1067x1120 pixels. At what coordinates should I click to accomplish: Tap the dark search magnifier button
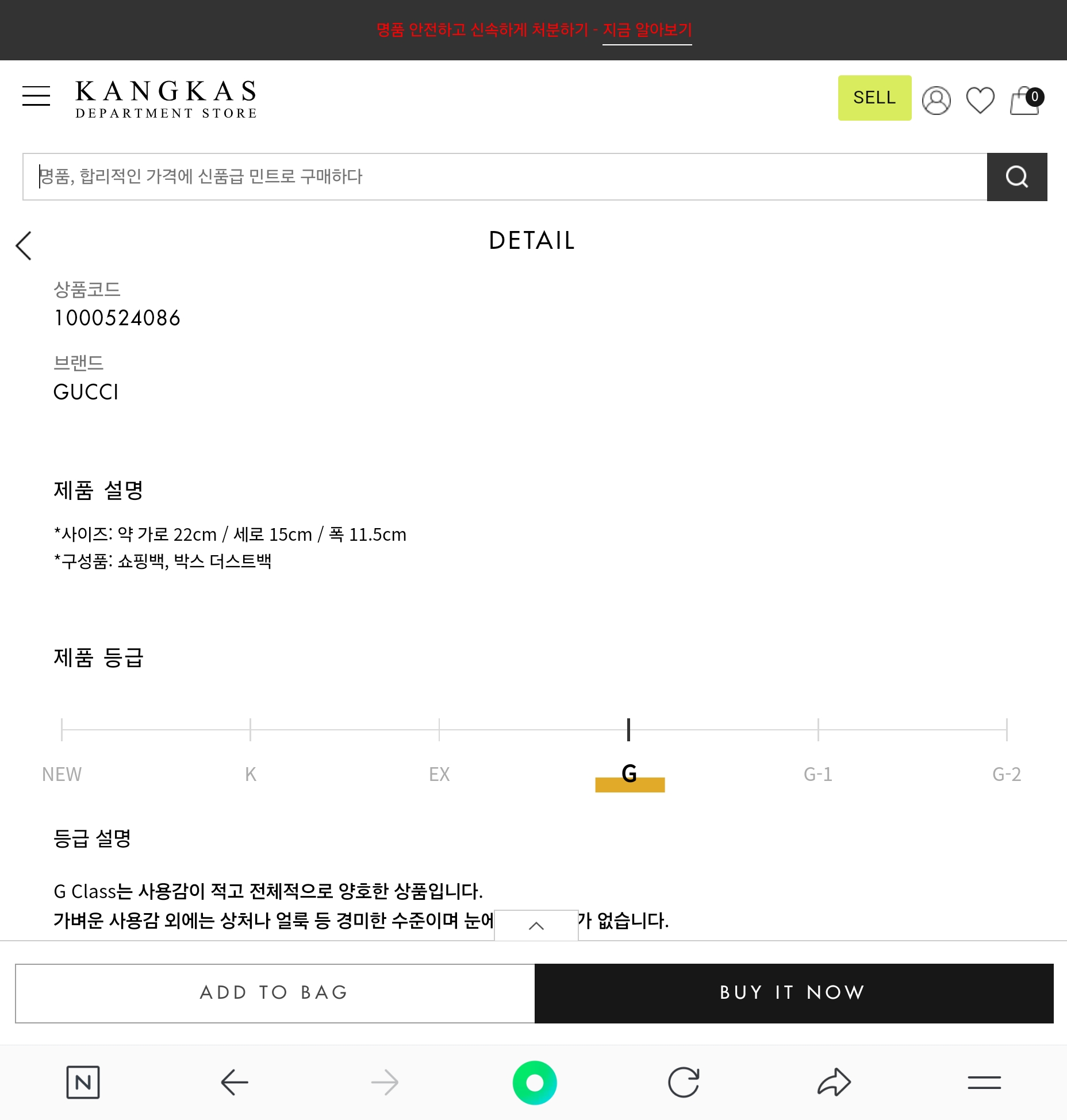click(x=1016, y=176)
